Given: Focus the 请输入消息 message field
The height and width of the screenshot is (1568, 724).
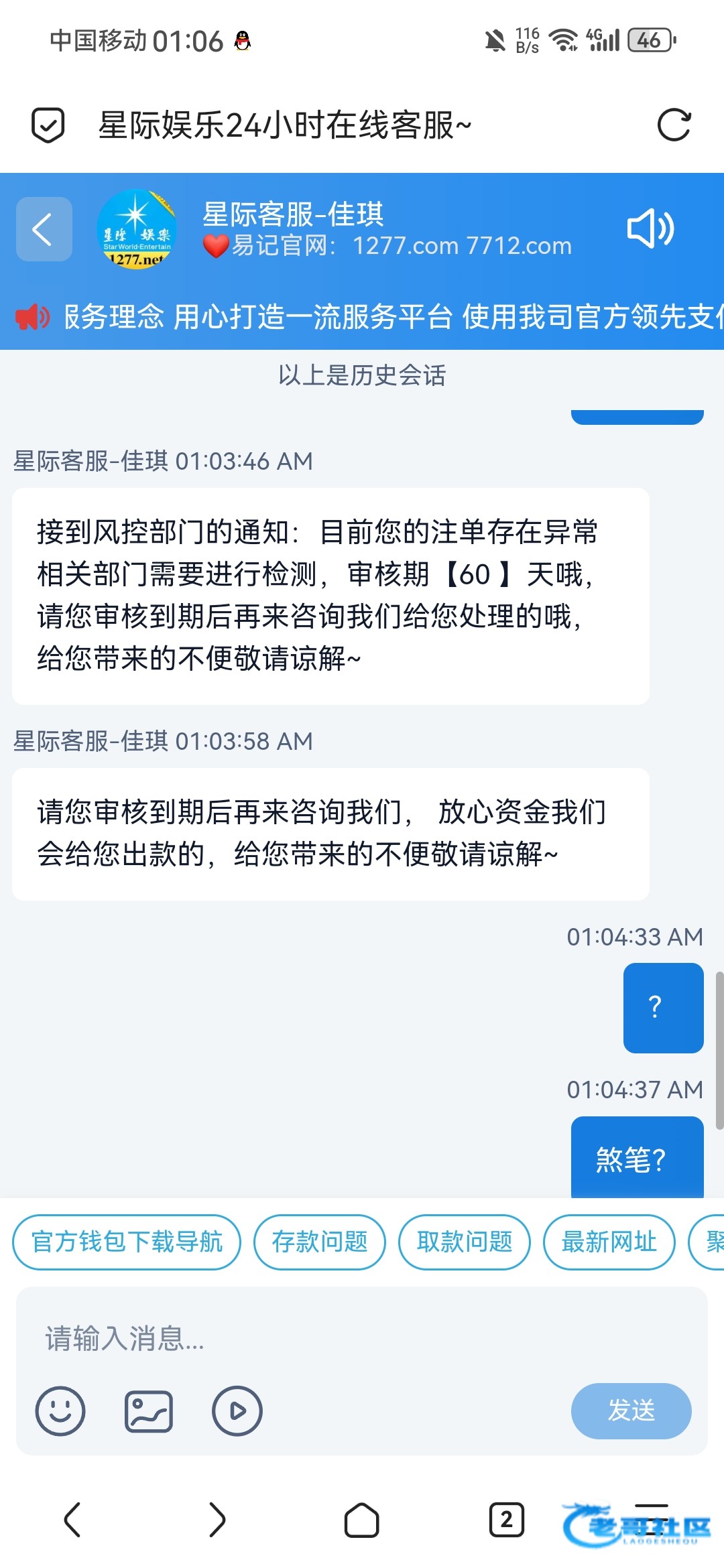Looking at the screenshot, I should [x=362, y=1338].
